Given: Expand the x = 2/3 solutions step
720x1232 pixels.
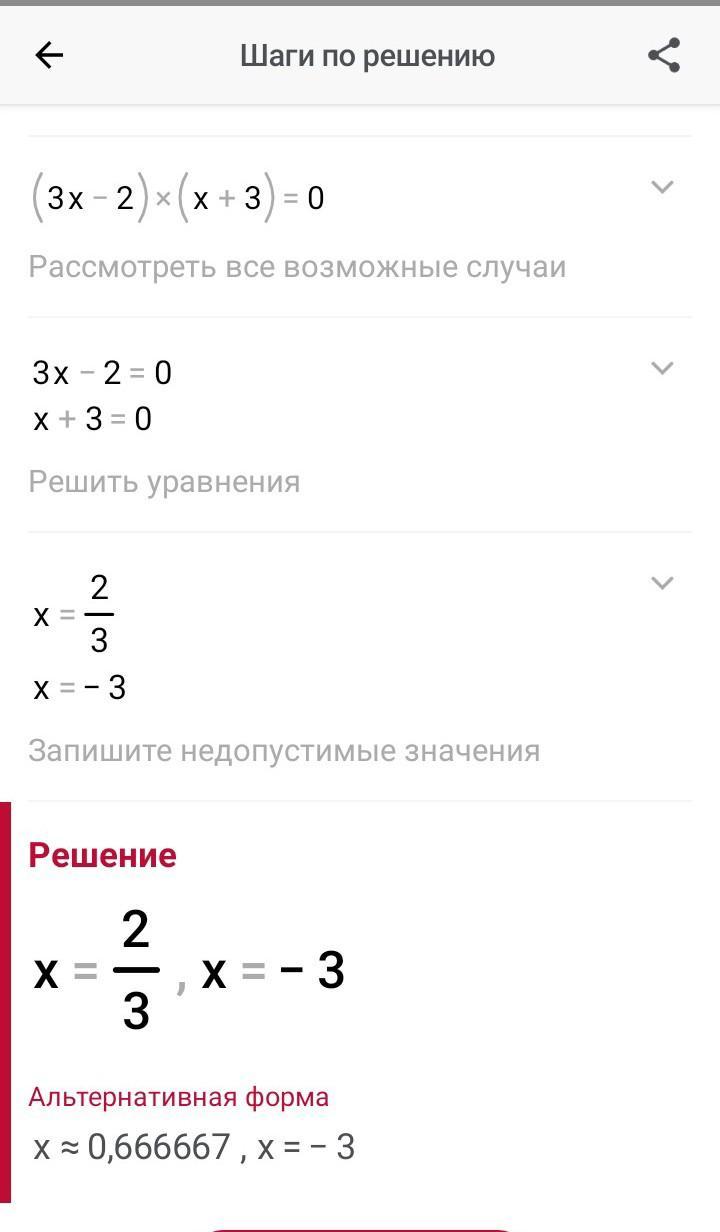Looking at the screenshot, I should [x=662, y=583].
